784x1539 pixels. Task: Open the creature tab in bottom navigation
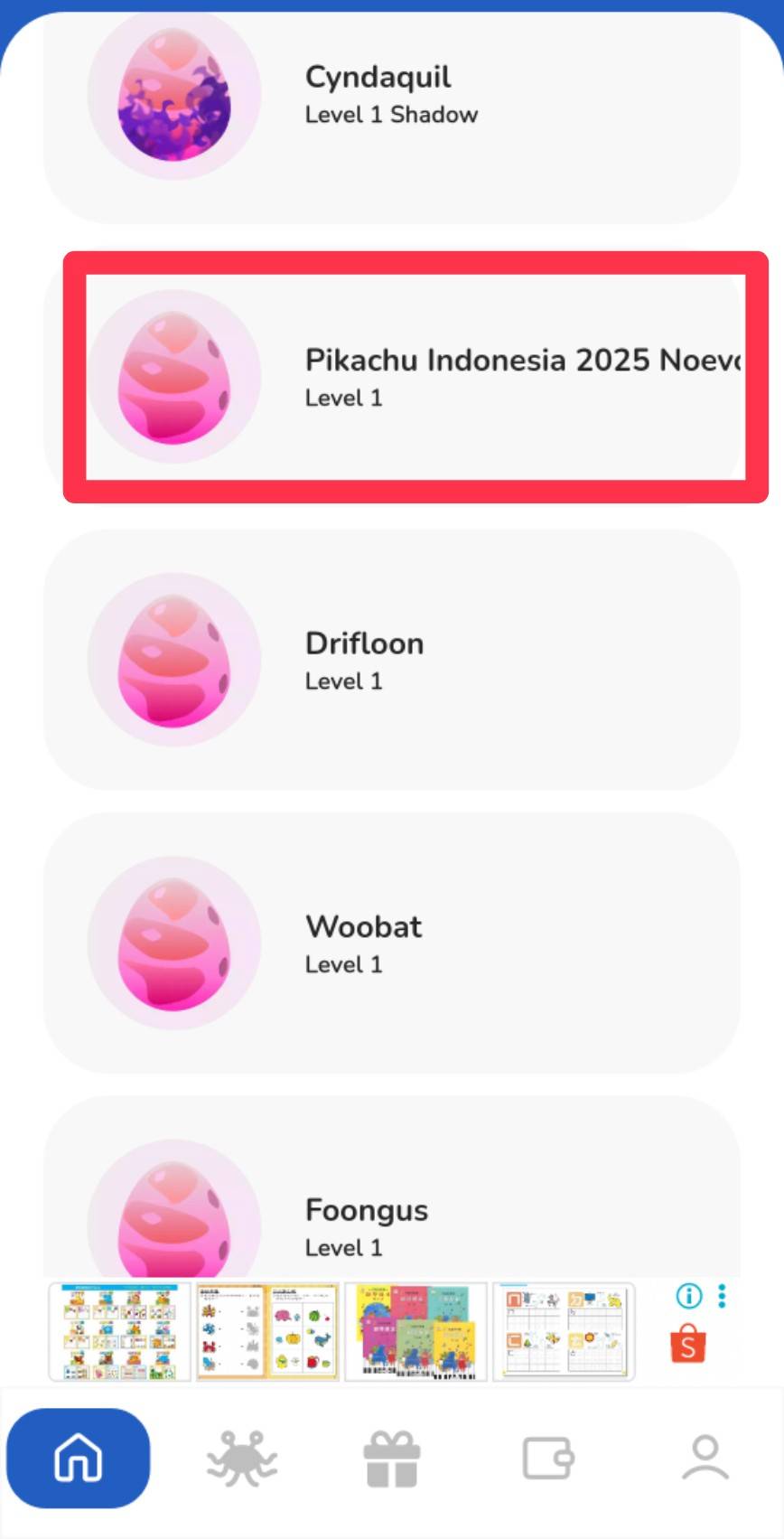[241, 1458]
